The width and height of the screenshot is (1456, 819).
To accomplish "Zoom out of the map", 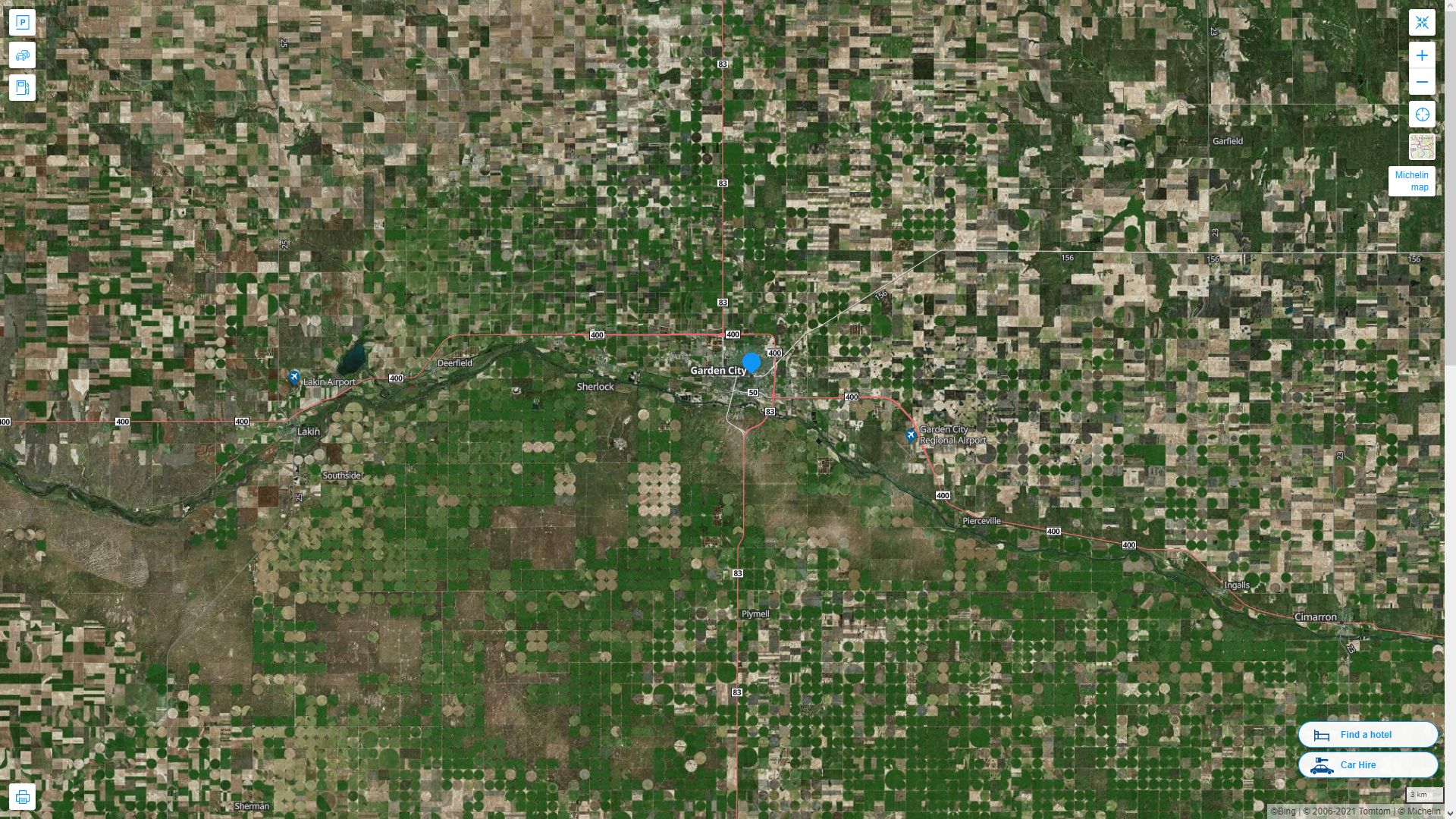I will click(x=1422, y=82).
